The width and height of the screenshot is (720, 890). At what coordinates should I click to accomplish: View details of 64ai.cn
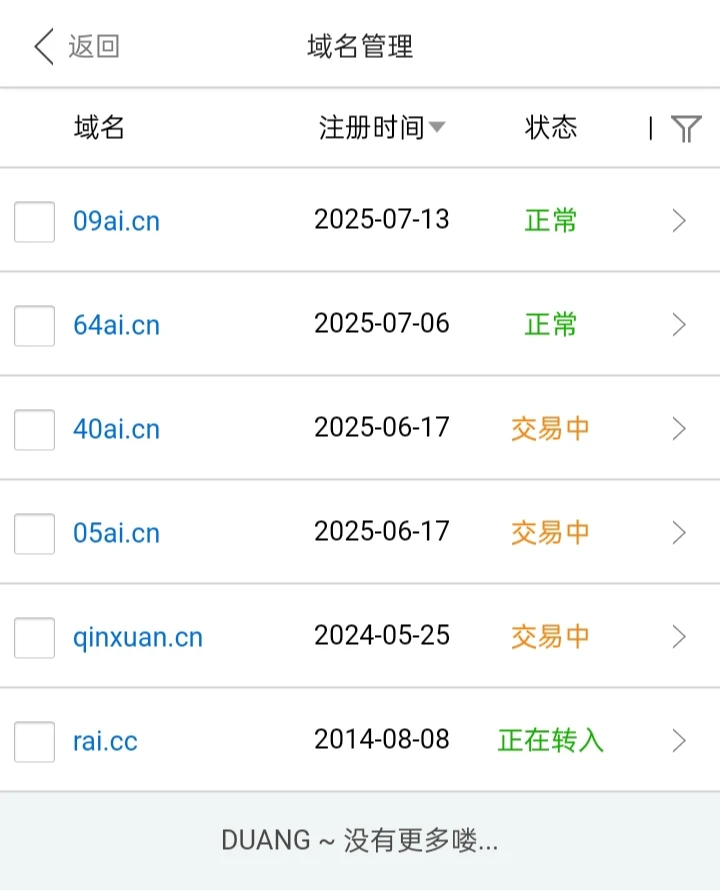click(116, 325)
